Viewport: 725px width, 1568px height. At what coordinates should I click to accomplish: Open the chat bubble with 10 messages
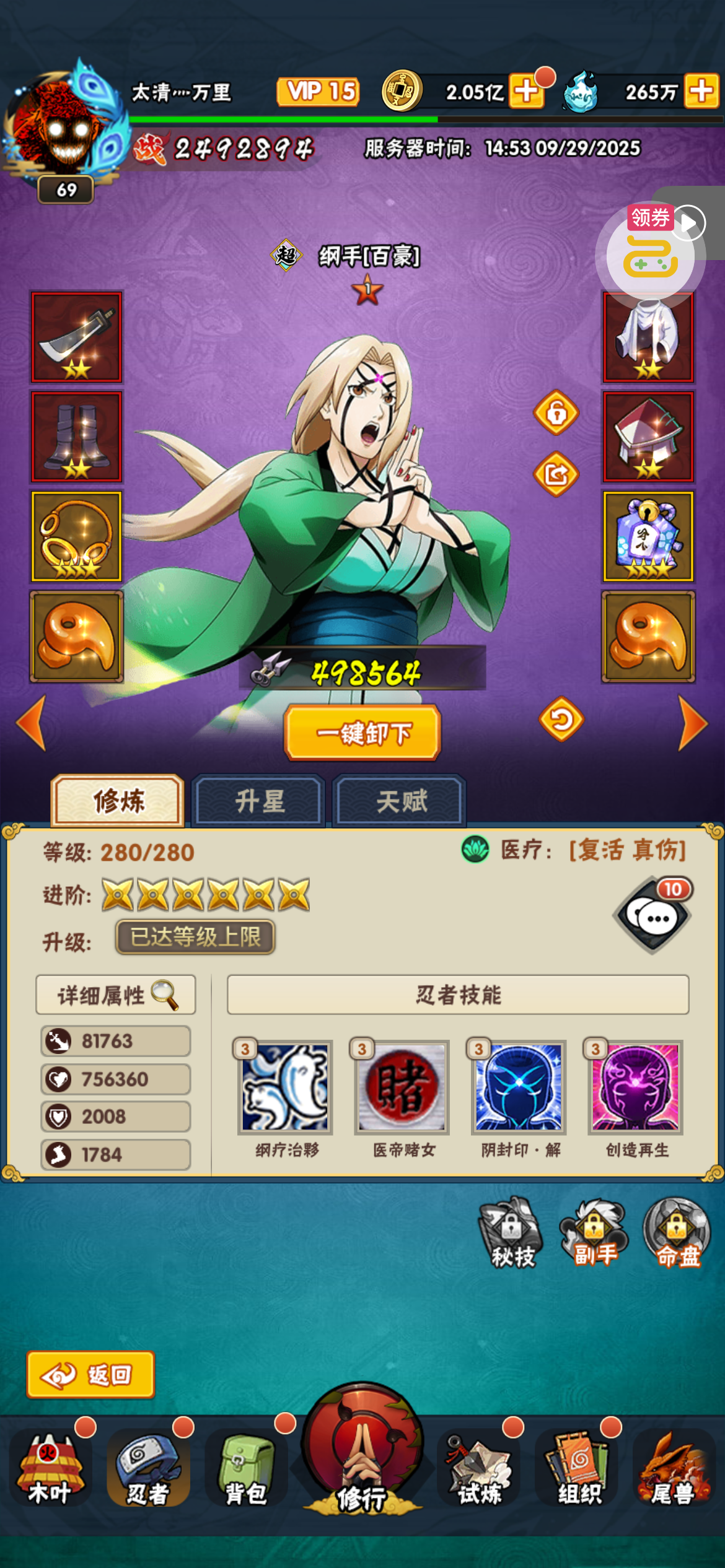click(x=652, y=915)
